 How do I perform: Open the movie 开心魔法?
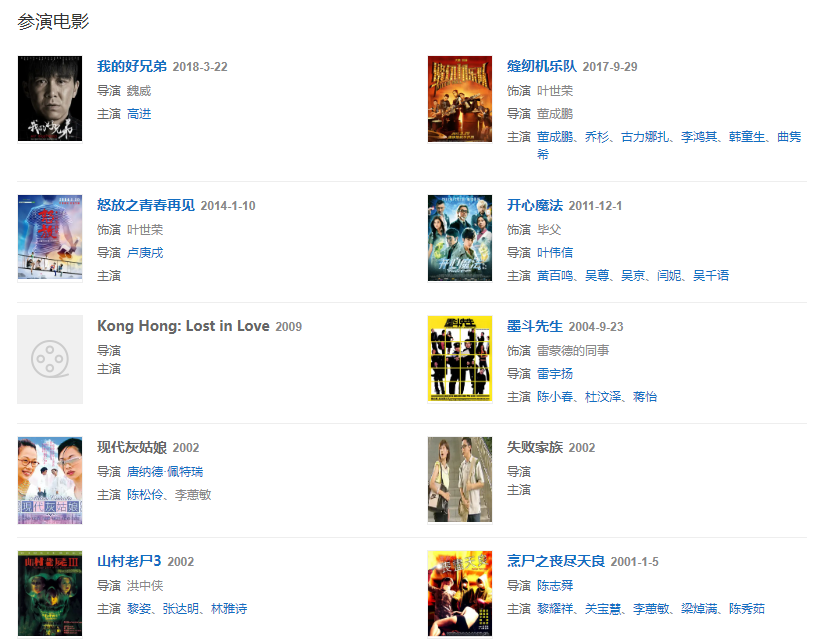coord(535,206)
